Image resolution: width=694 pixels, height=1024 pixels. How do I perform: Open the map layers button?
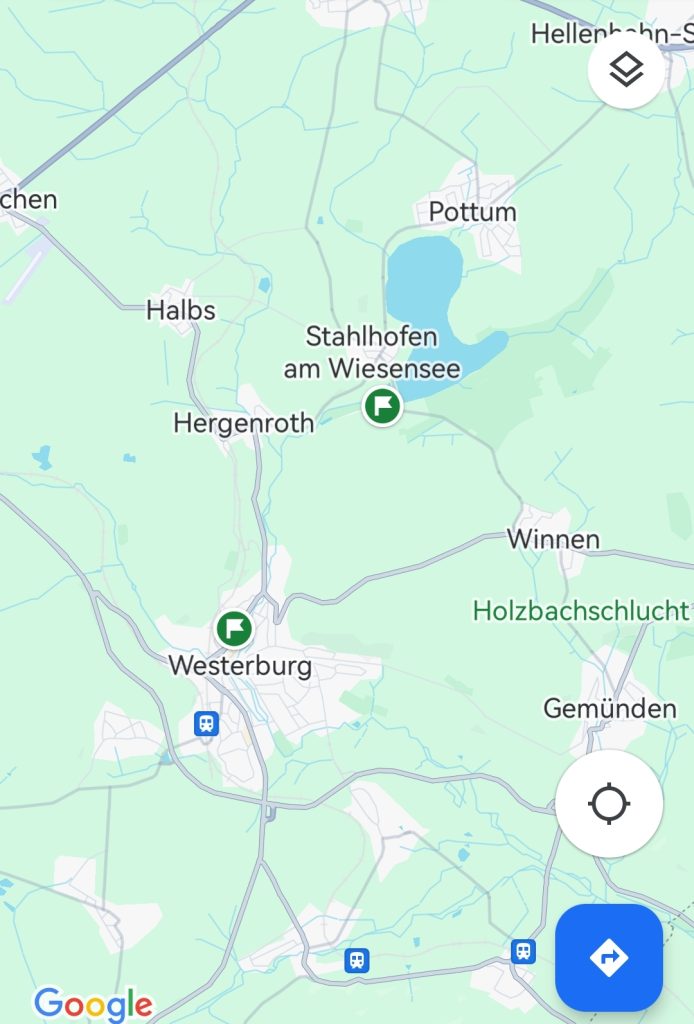coord(626,70)
